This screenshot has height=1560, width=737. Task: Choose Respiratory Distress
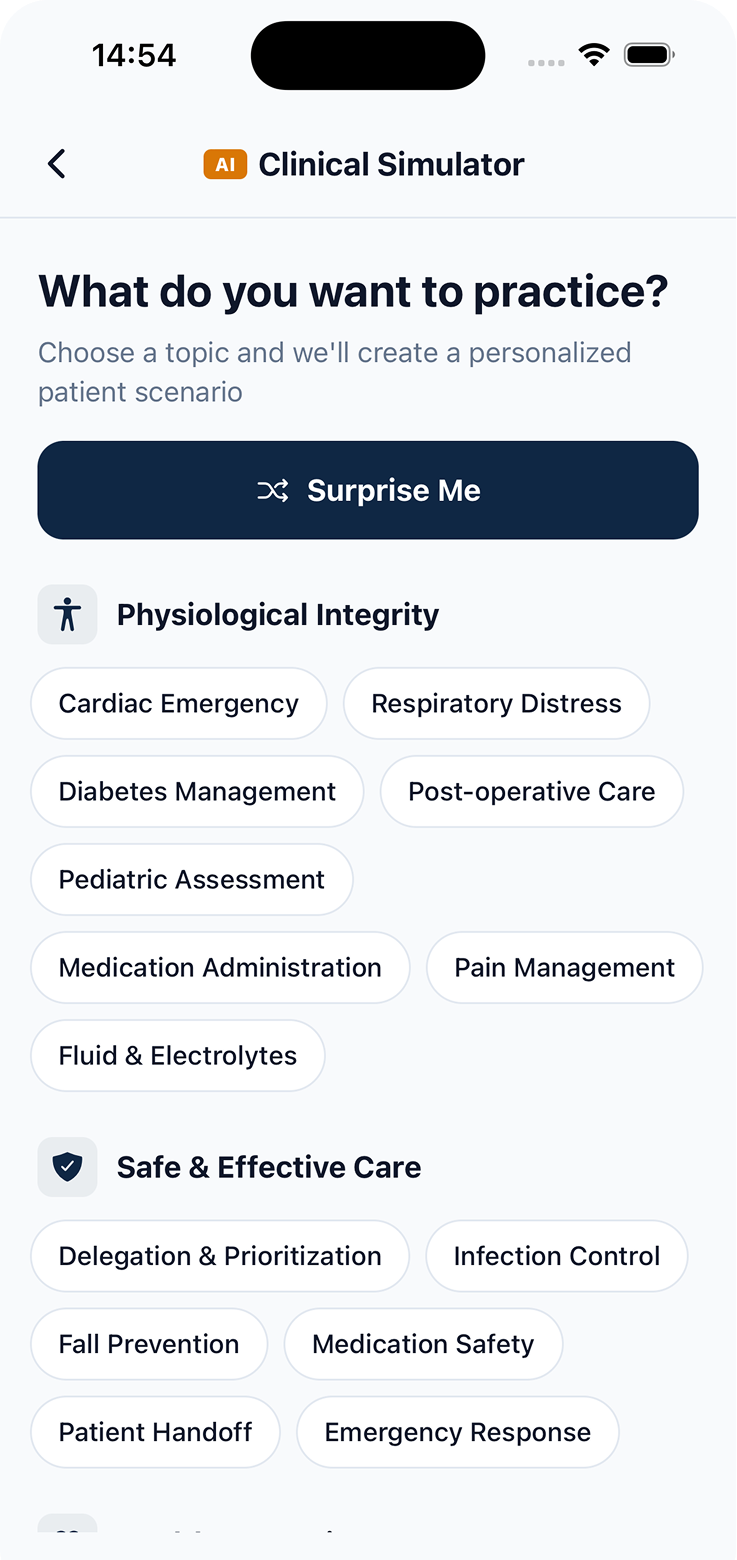496,703
